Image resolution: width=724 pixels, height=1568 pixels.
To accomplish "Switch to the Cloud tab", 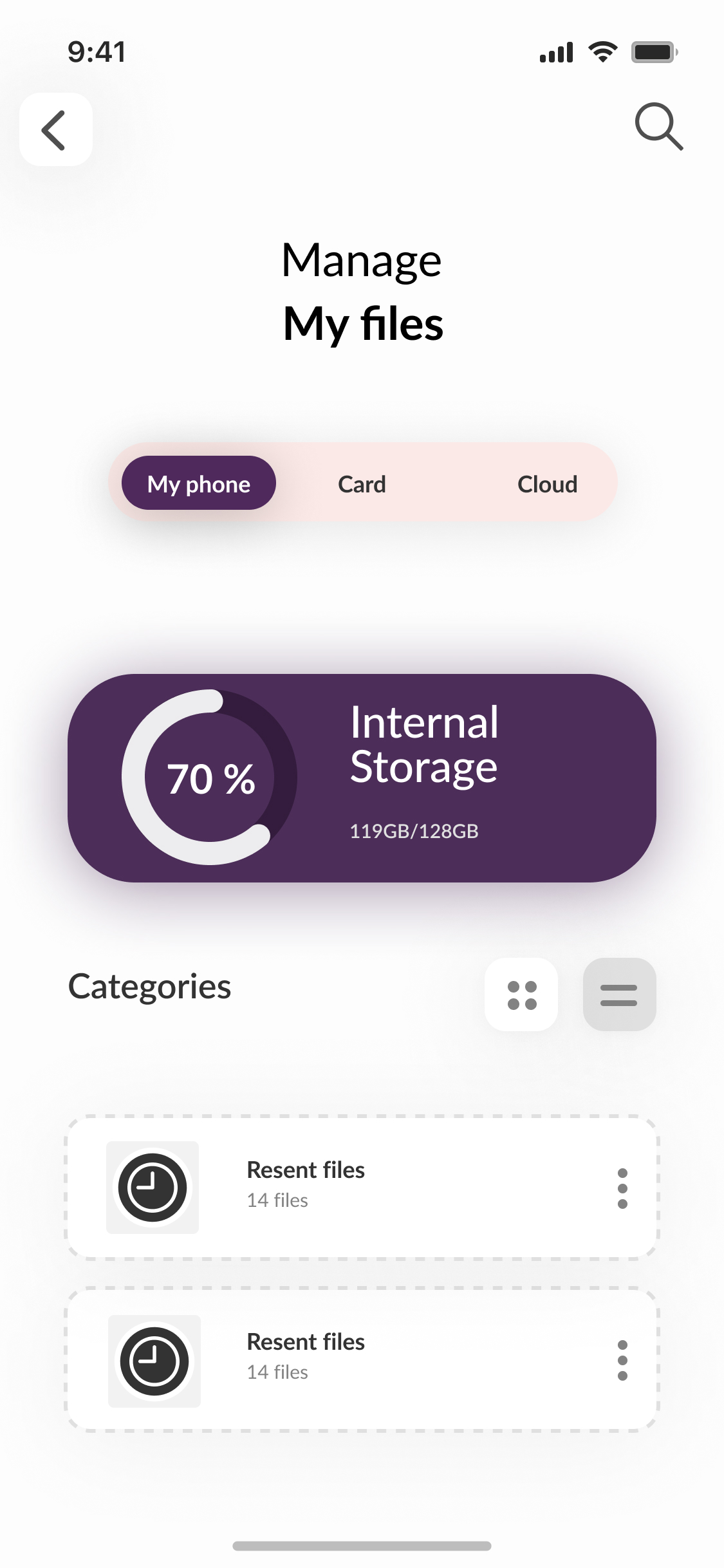I will point(548,484).
